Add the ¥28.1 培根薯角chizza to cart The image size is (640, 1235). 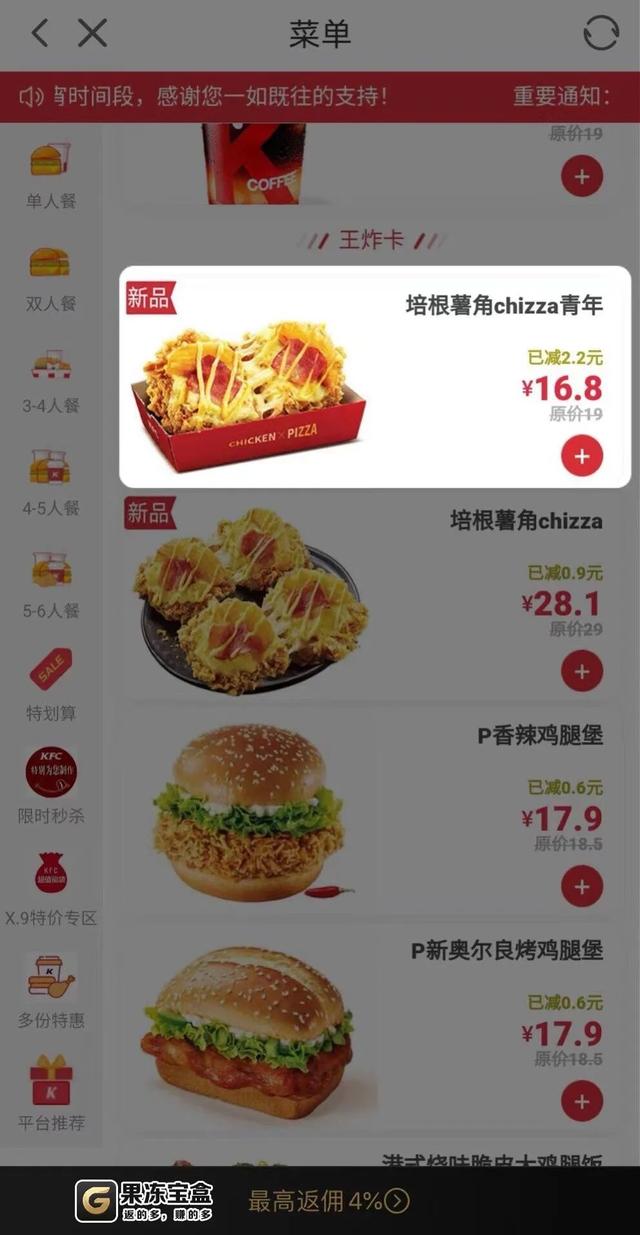point(582,671)
